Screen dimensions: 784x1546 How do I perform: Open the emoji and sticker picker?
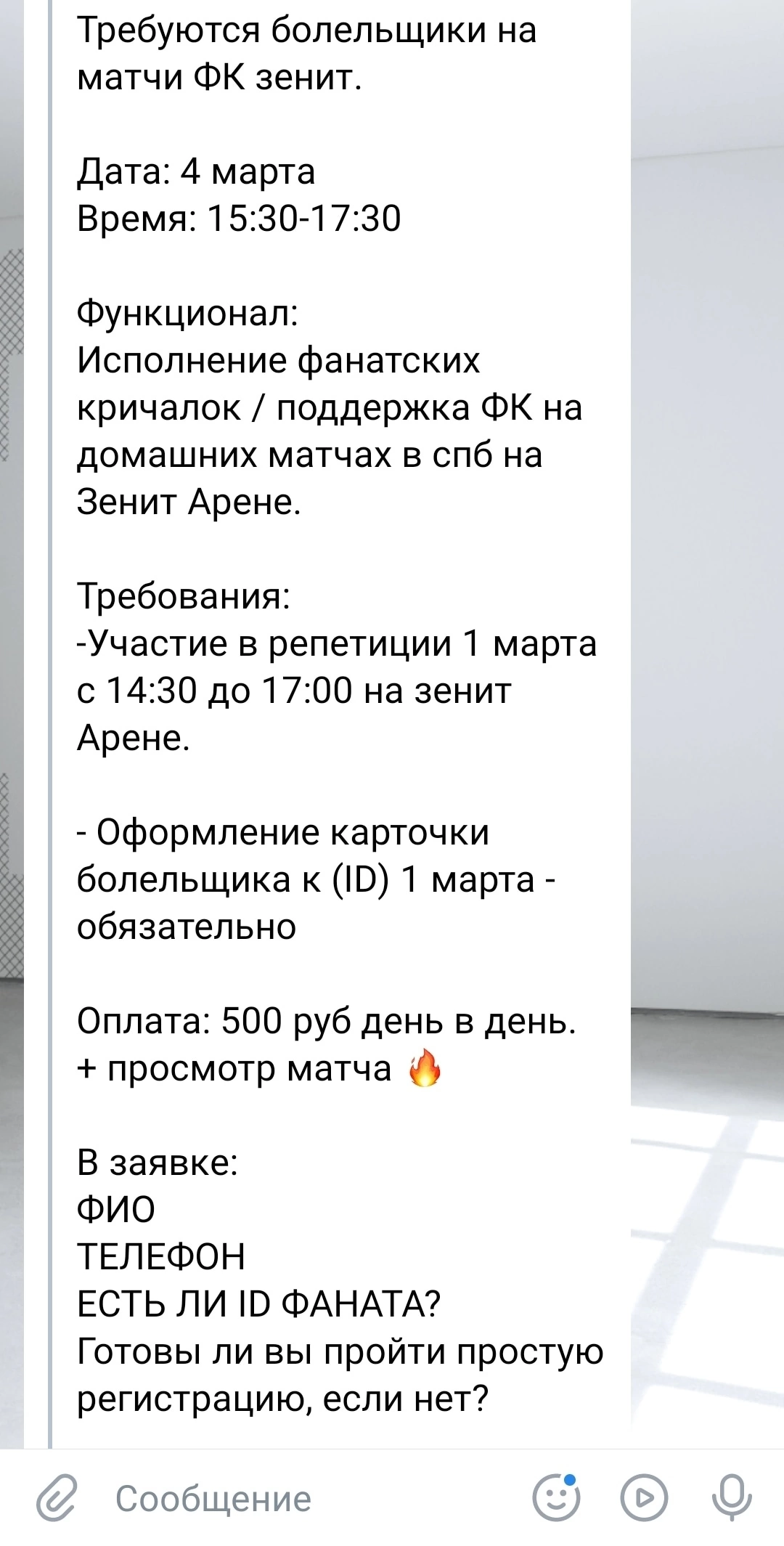coord(556,1497)
